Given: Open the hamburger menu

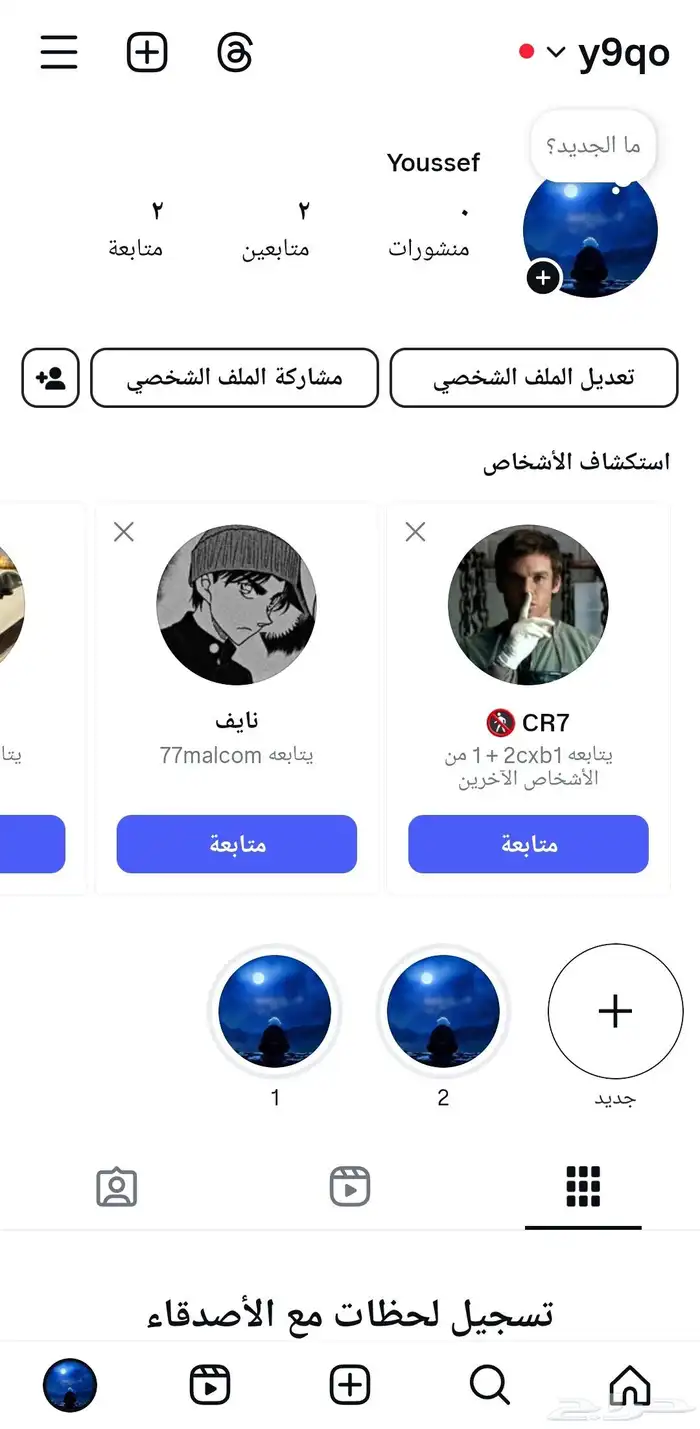Looking at the screenshot, I should tap(59, 52).
